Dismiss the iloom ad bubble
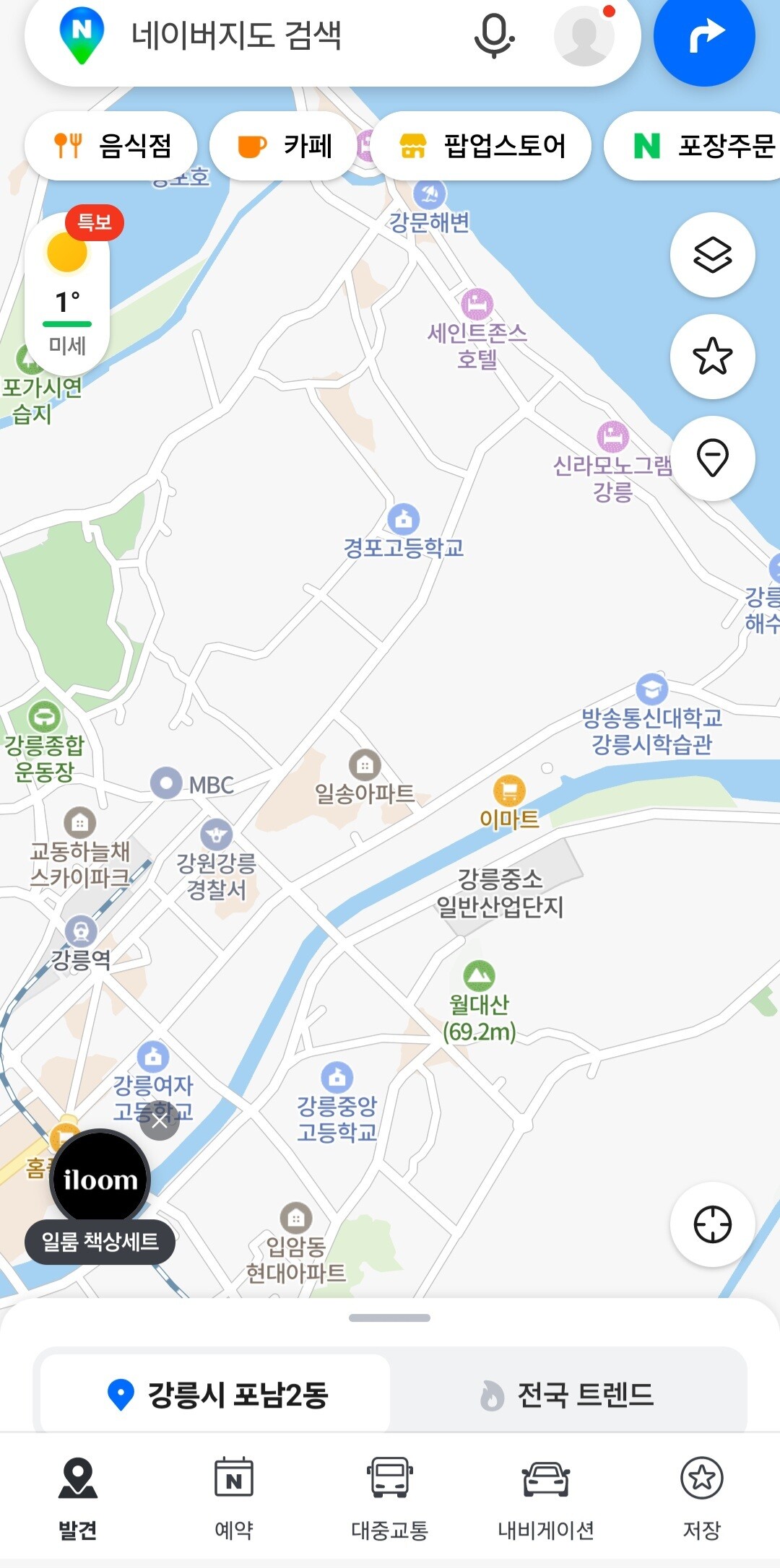This screenshot has height=1568, width=780. coord(160,1121)
